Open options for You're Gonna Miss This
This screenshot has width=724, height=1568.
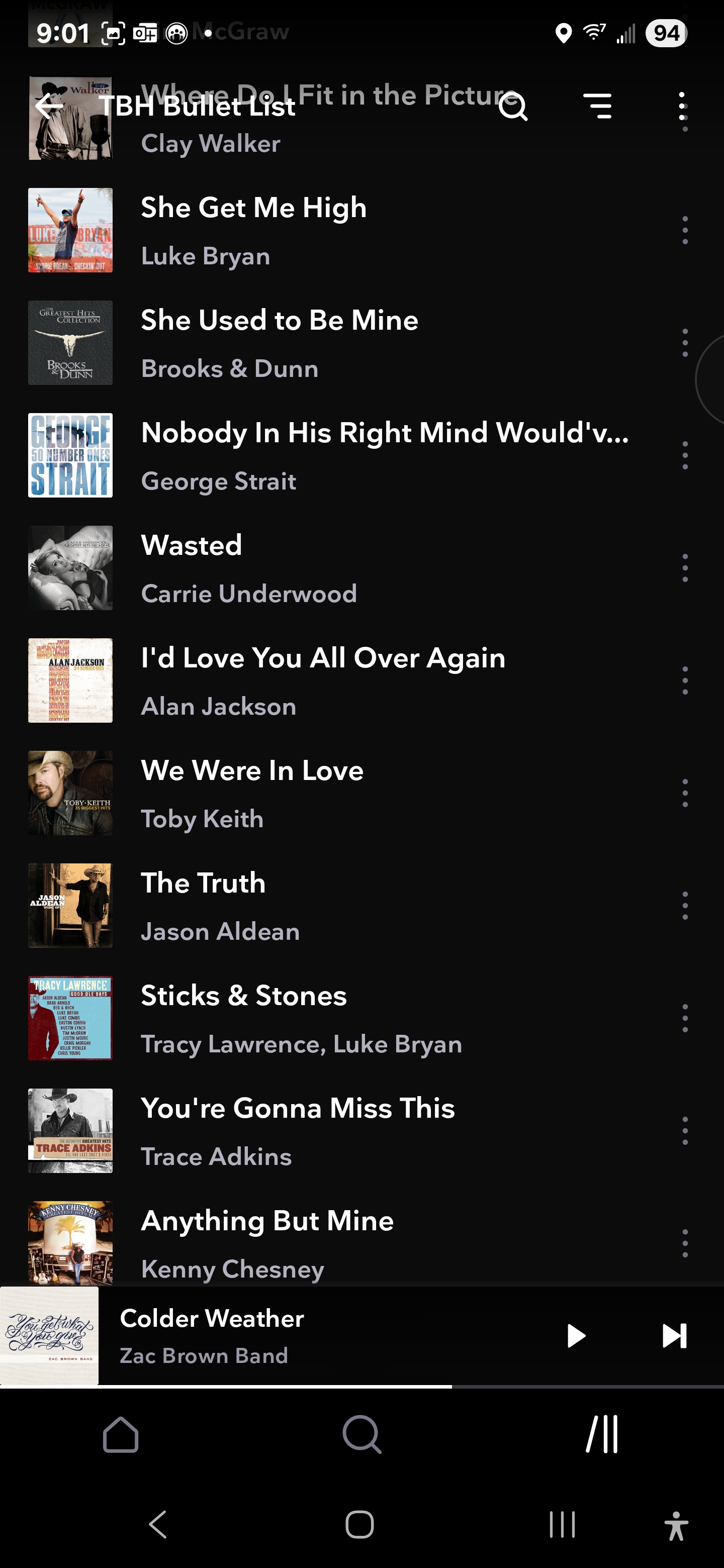tap(685, 1131)
